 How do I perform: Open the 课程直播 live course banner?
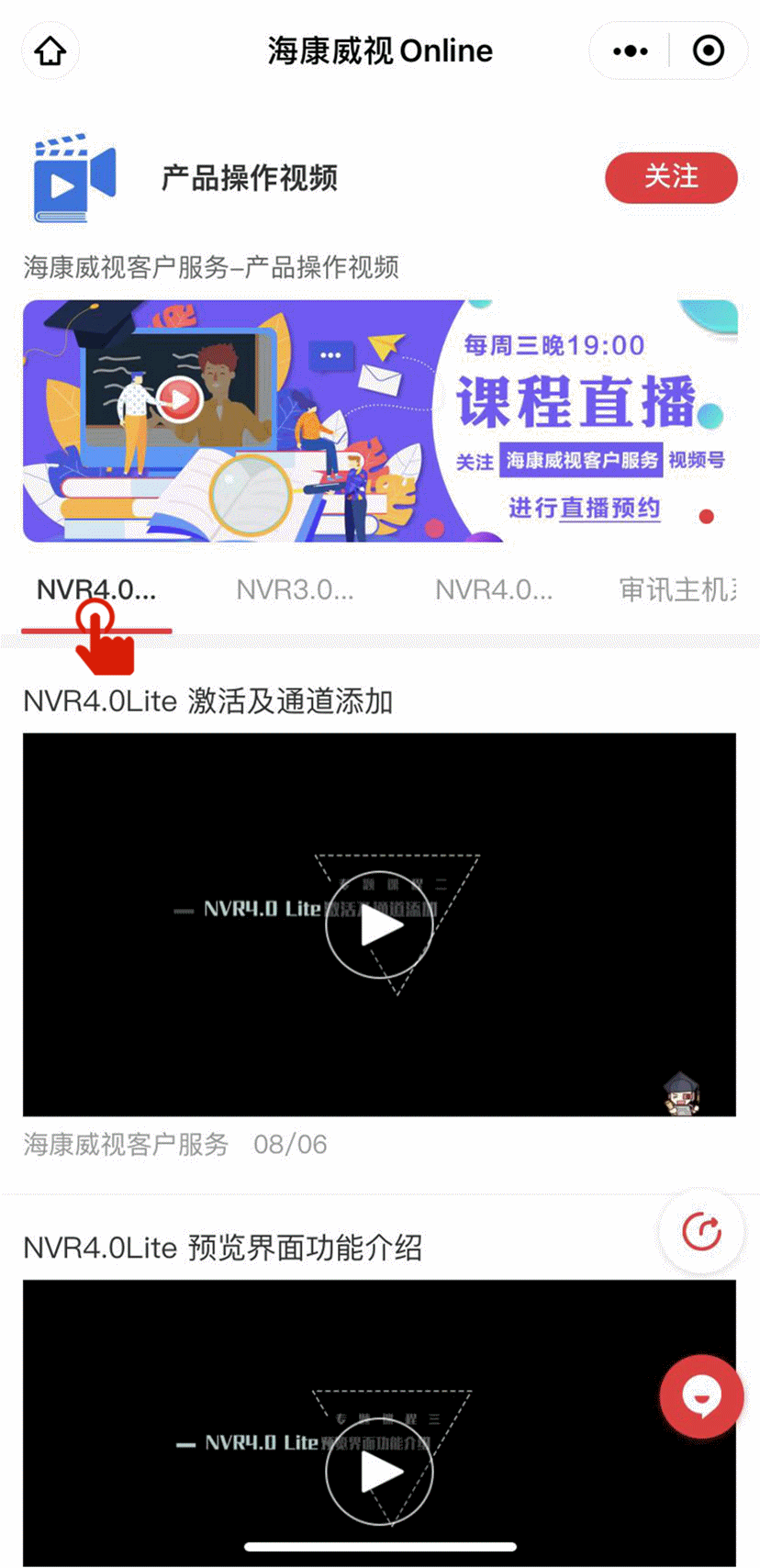pyautogui.click(x=380, y=421)
